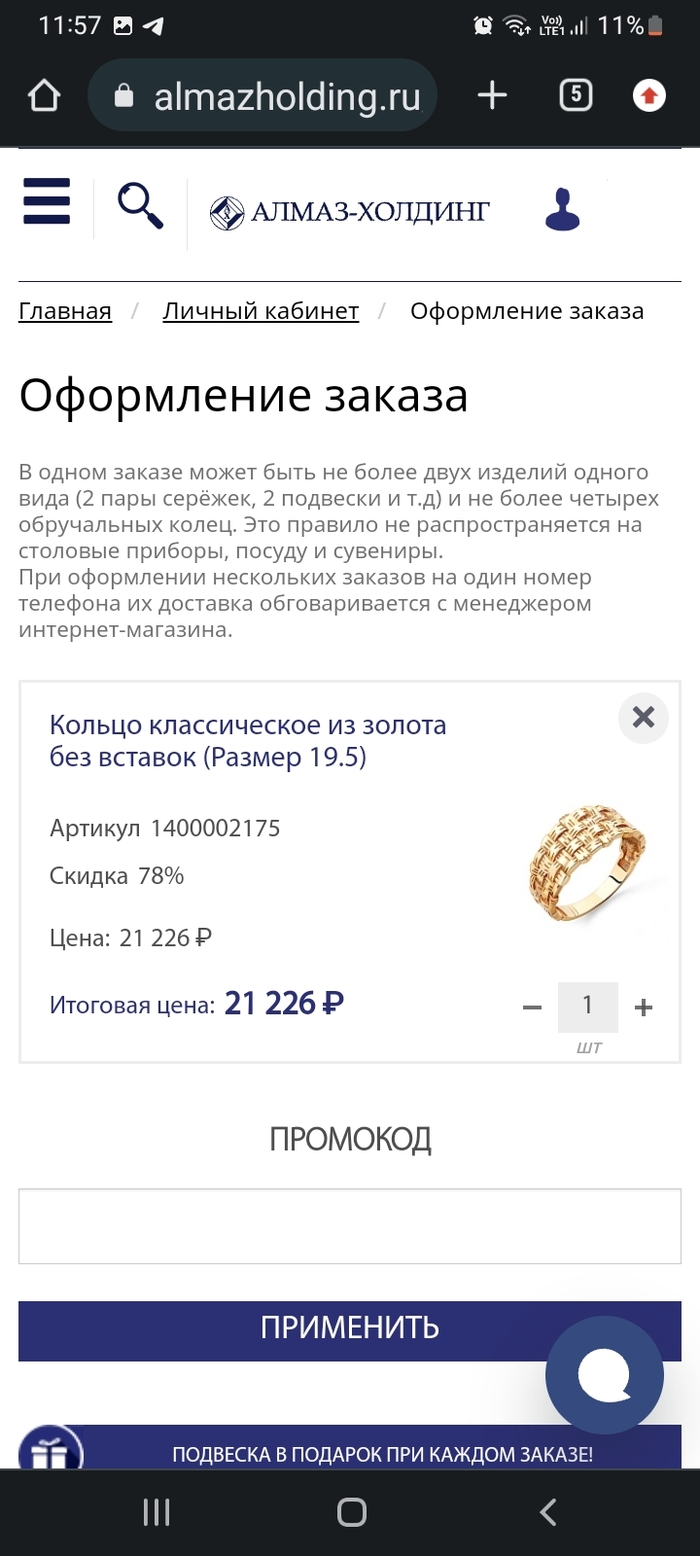Screen dimensions: 700x1556
Task: Open a new browser tab
Action: (x=492, y=96)
